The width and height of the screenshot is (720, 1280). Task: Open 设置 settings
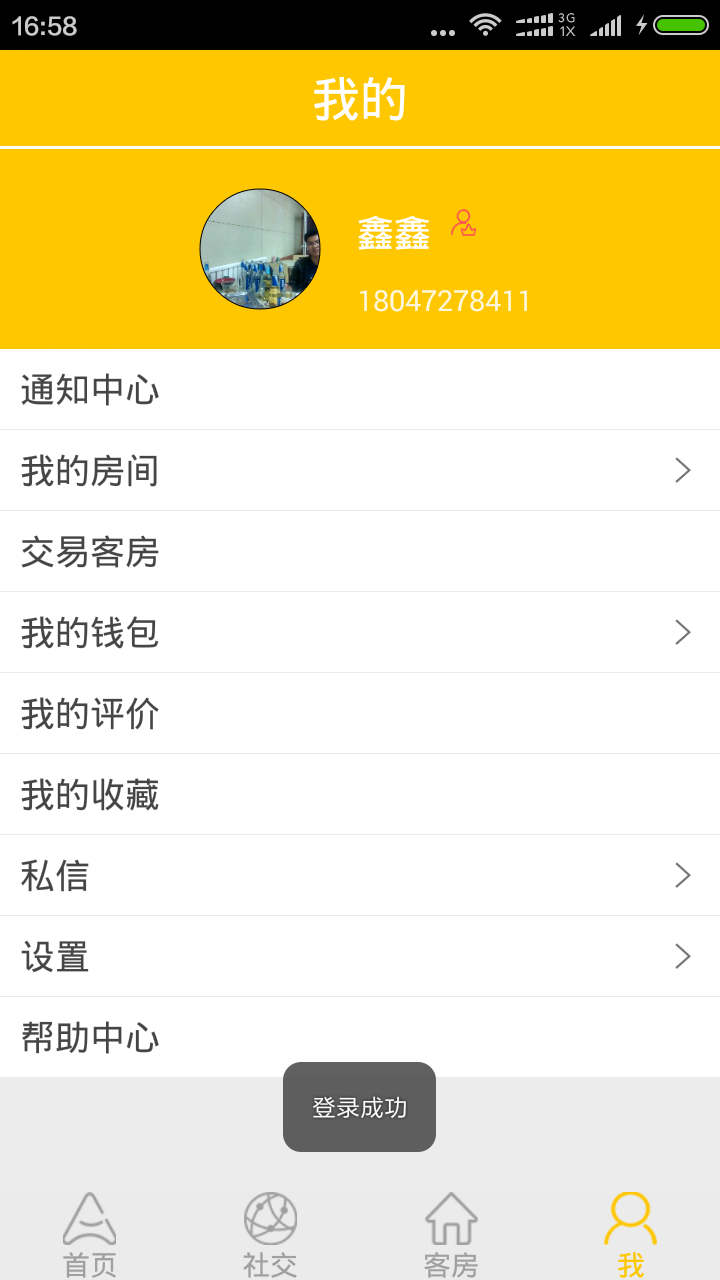360,957
